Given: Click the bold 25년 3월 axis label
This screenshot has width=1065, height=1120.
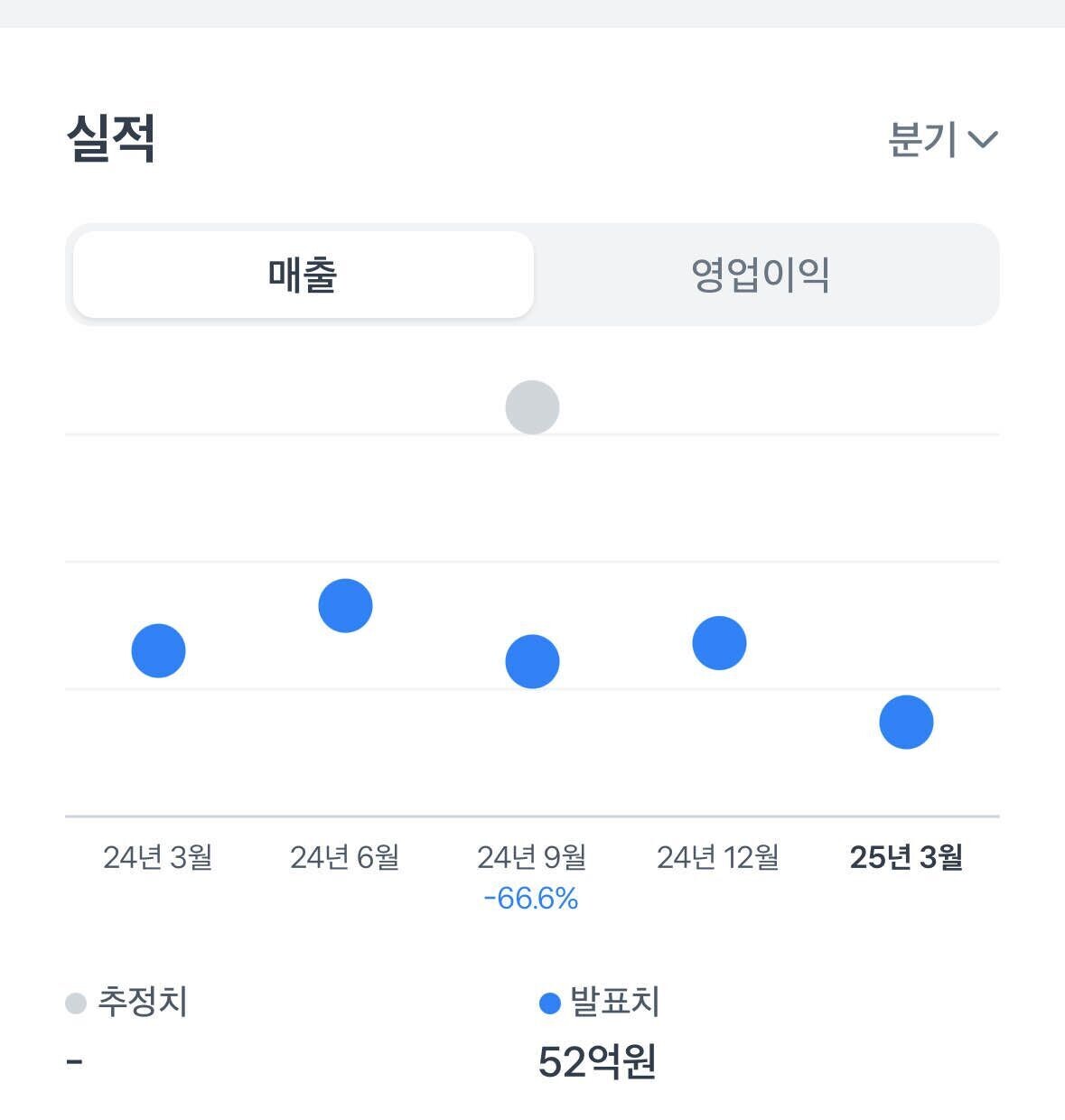Looking at the screenshot, I should click(x=907, y=859).
